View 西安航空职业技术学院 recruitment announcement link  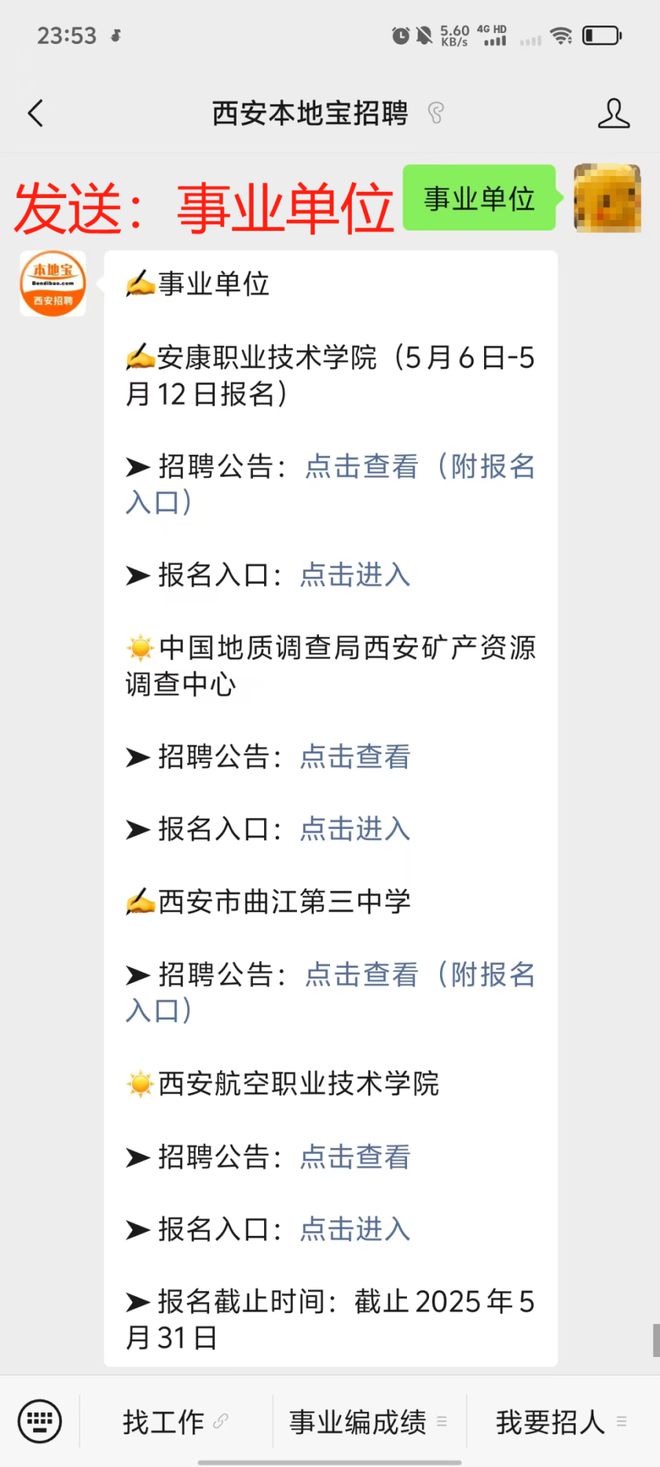pos(355,1156)
